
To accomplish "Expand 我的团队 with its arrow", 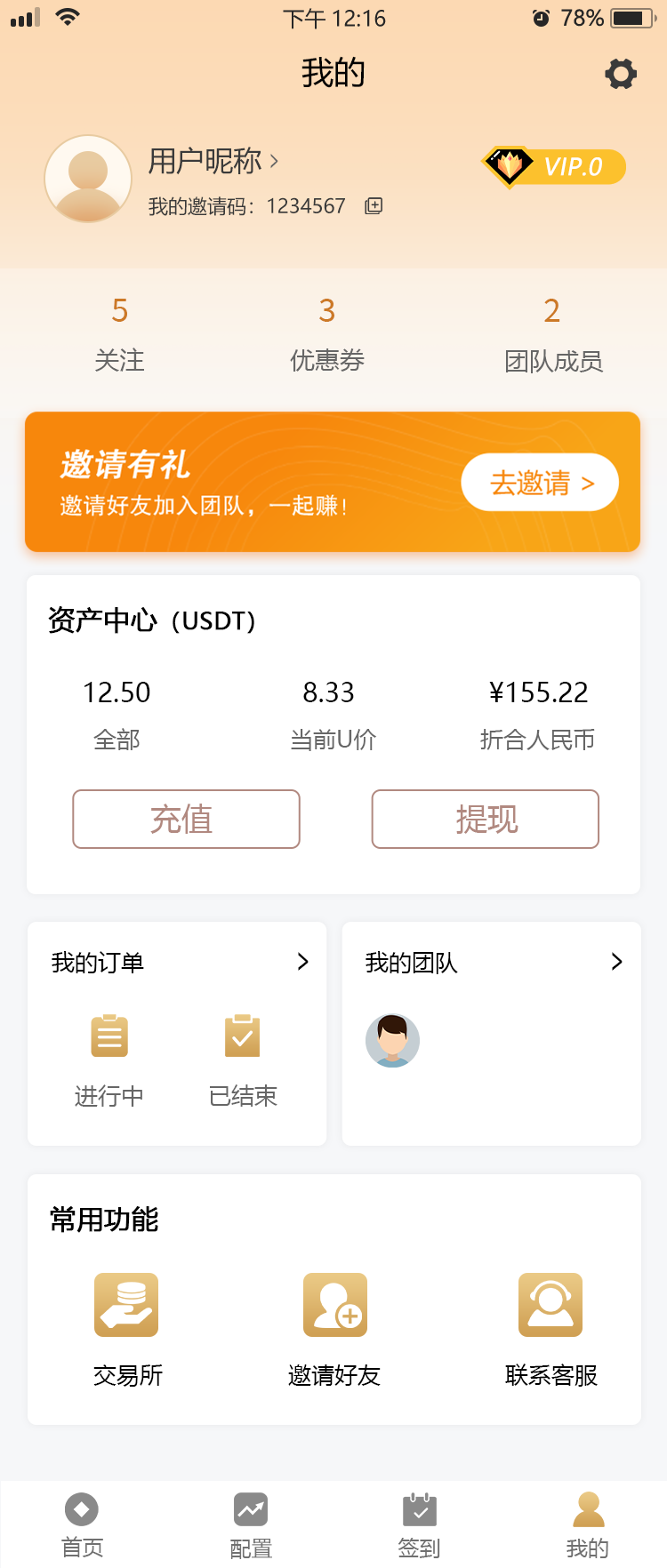I will pyautogui.click(x=616, y=962).
